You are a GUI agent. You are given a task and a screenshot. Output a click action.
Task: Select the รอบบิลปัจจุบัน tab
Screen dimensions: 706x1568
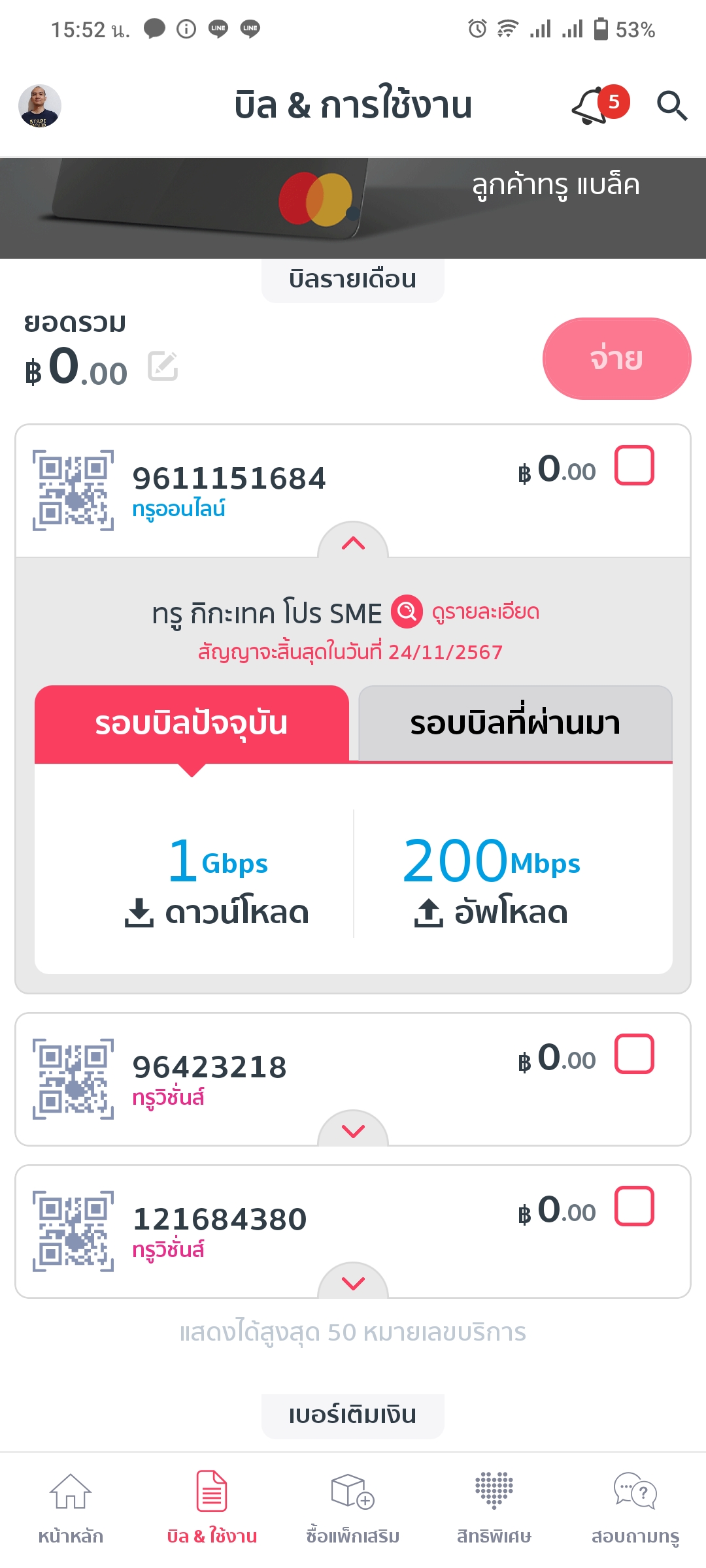pos(192,723)
